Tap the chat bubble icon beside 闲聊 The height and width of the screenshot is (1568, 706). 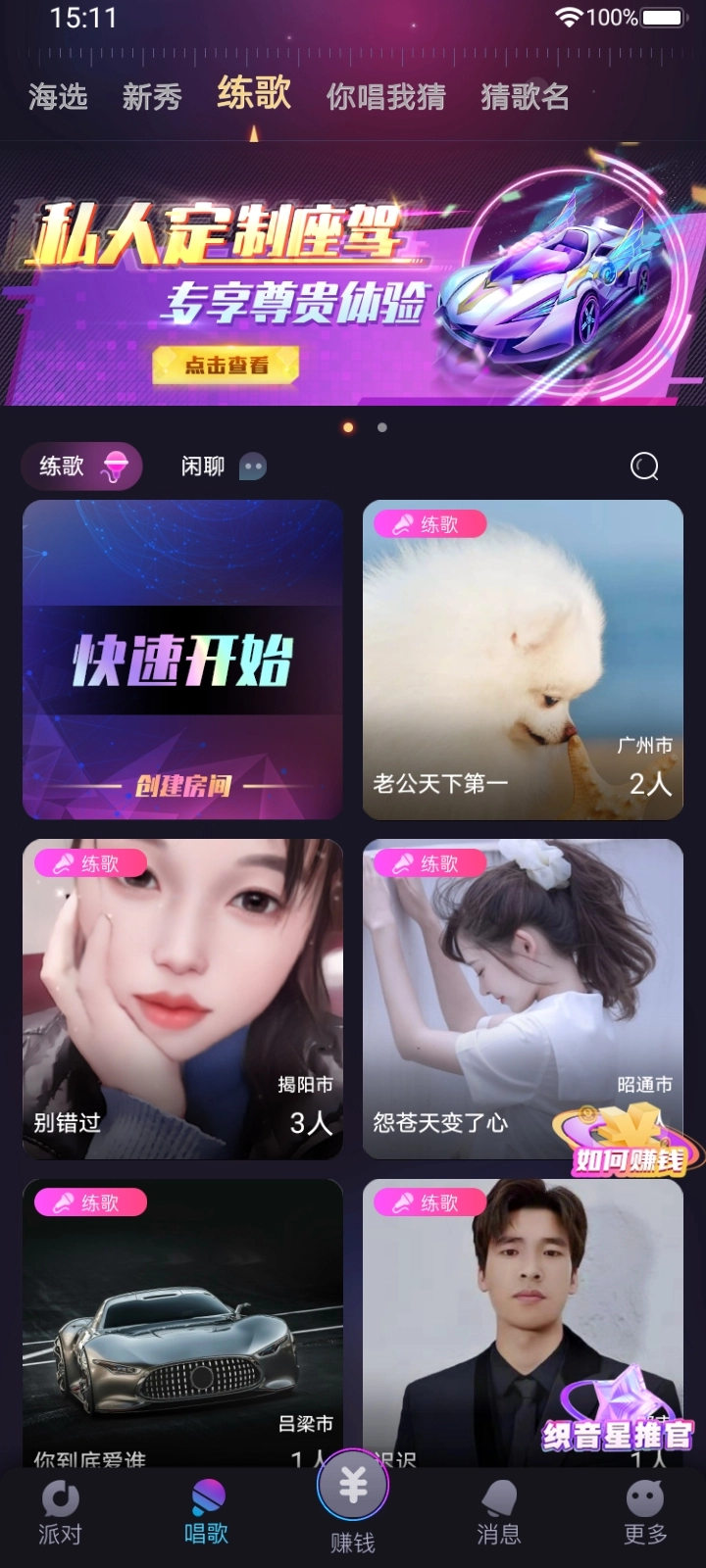tap(253, 465)
